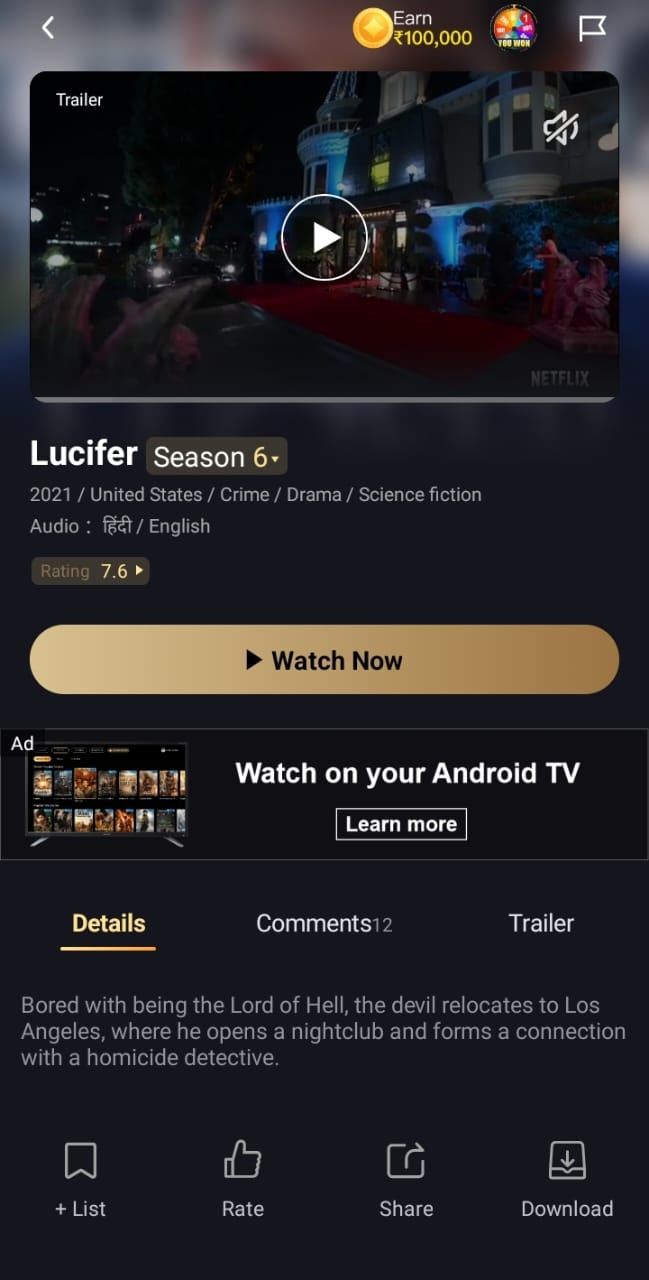
Task: Unmute the trailer audio
Action: tap(561, 127)
